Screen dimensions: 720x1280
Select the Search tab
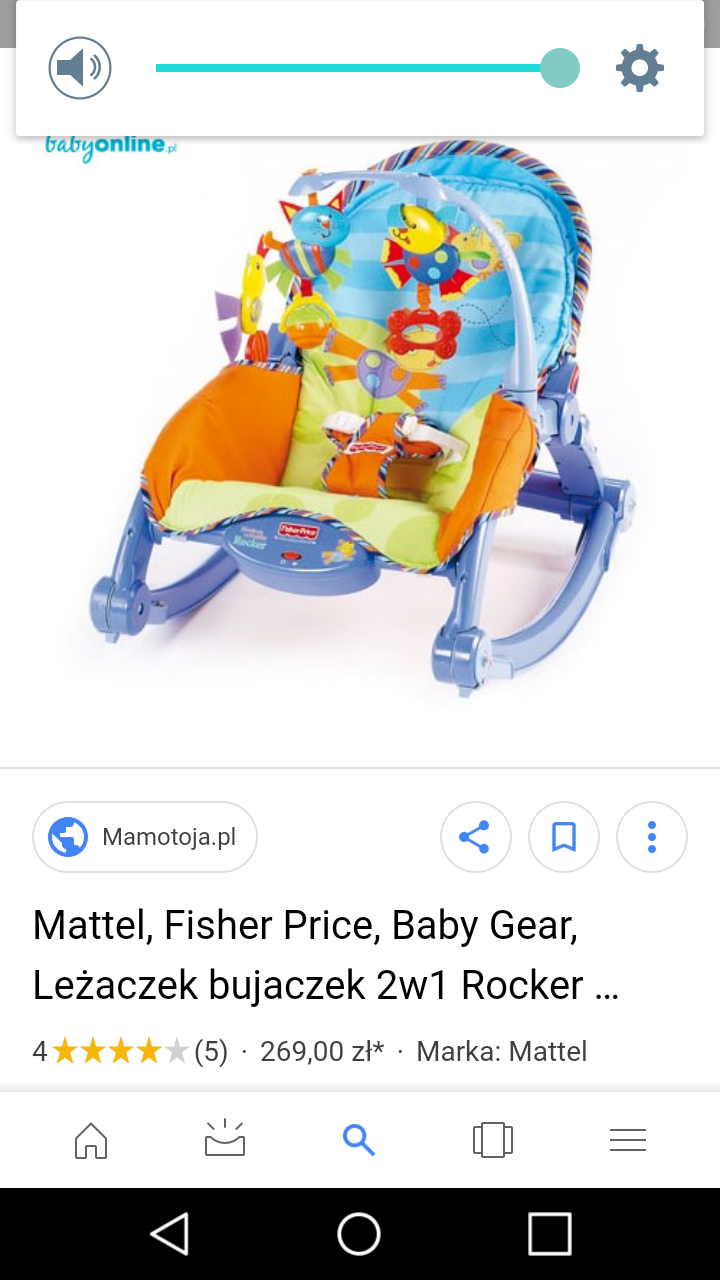(359, 1140)
